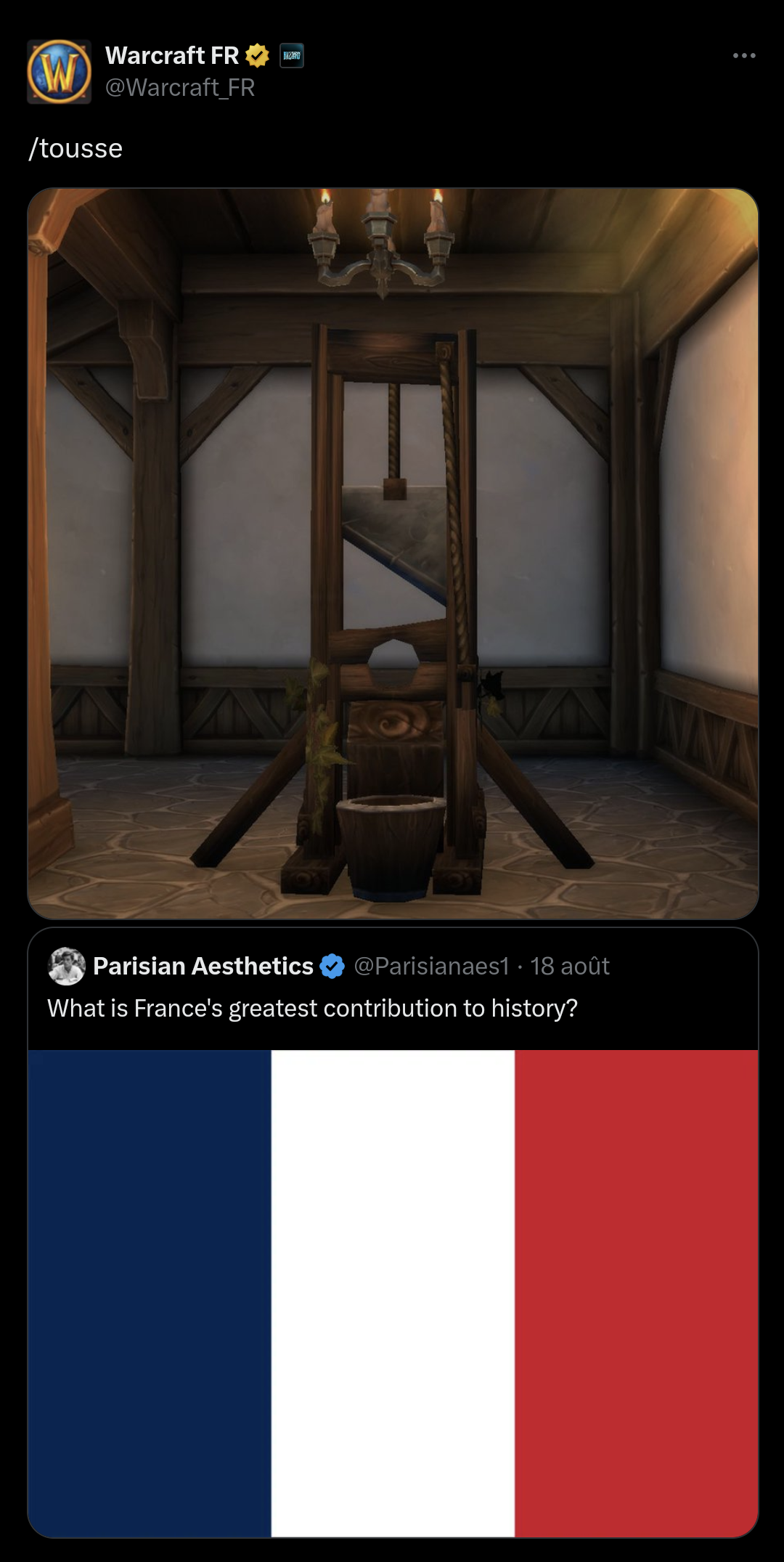Open the Warcraft FR account name
This screenshot has width=784, height=1562.
172,55
